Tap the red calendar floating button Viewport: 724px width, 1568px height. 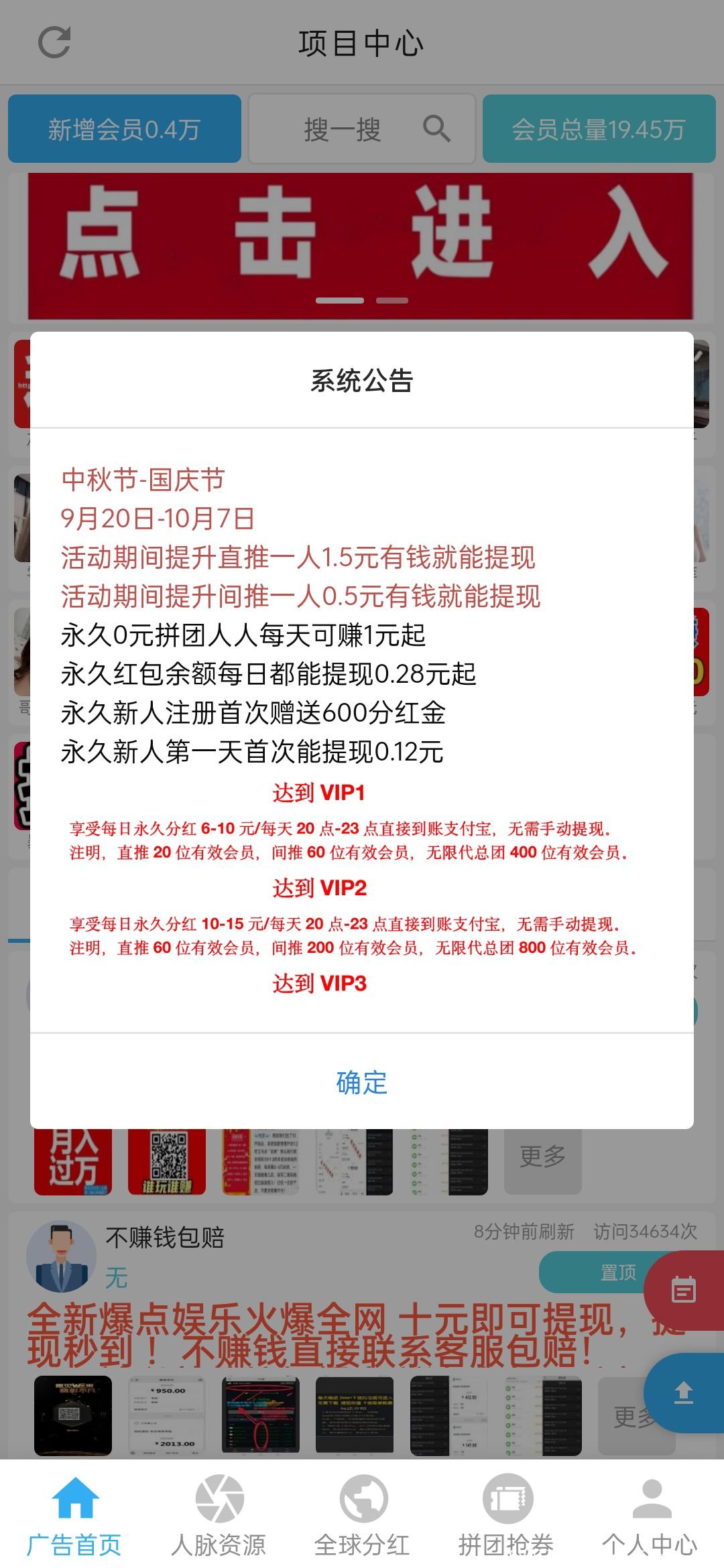684,1289
